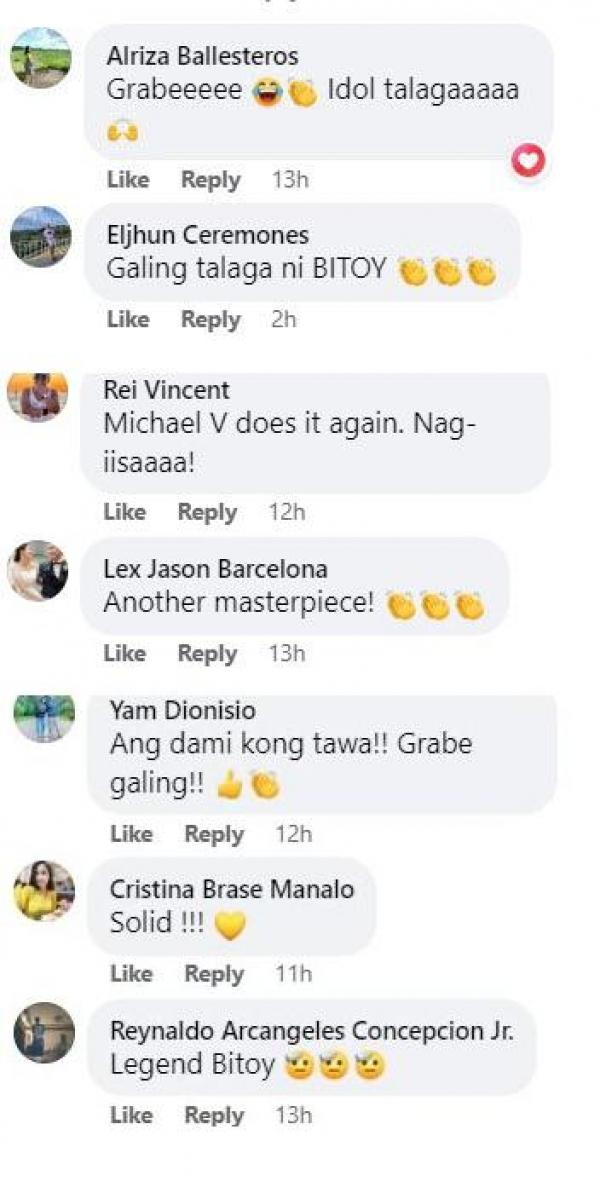This screenshot has width=600, height=1193.
Task: Open Cristina Brase Manalo's profile picture
Action: 44,891
